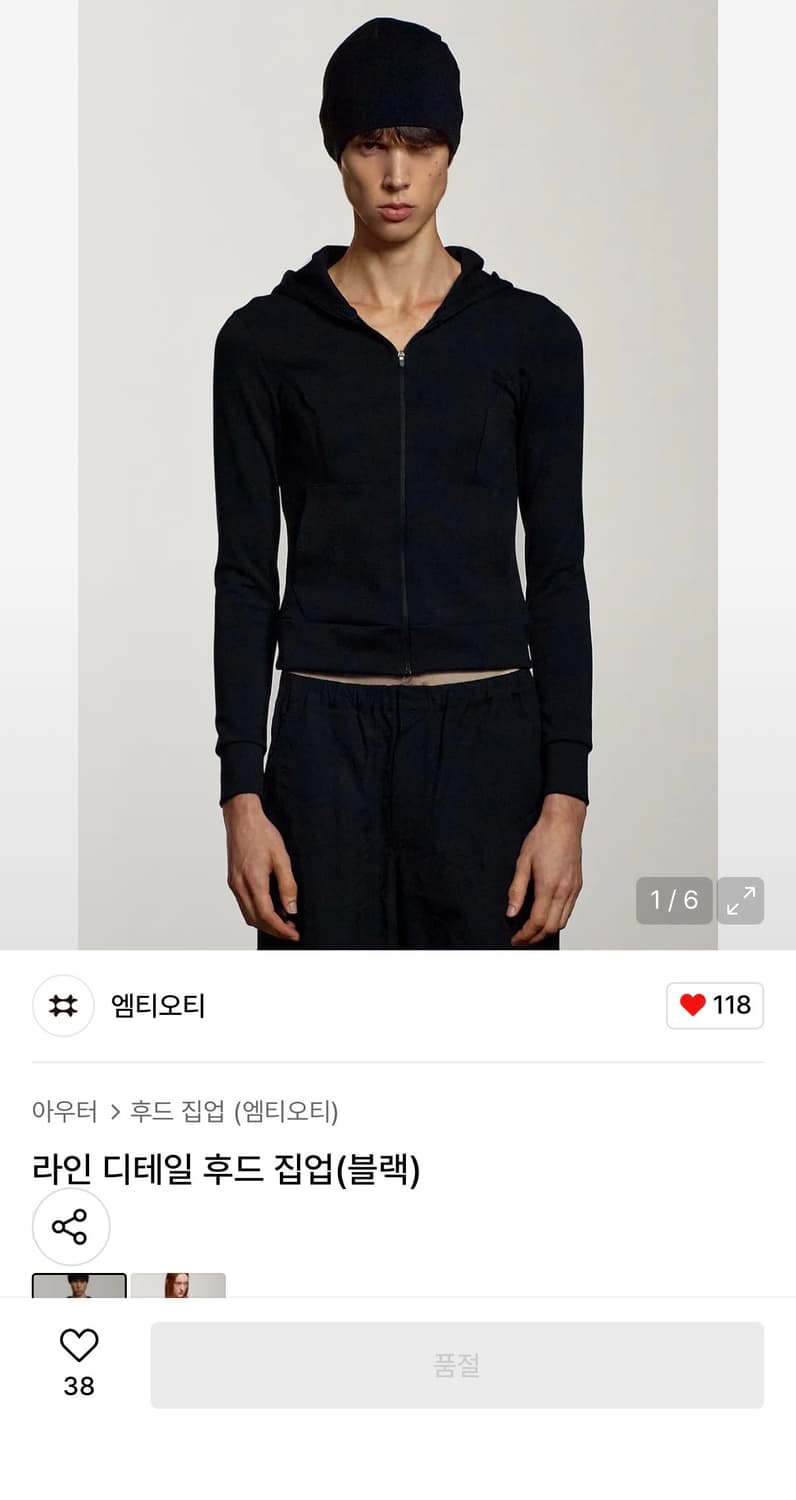
Task: Click the outlined heart icon above the 38 count
Action: click(80, 1346)
